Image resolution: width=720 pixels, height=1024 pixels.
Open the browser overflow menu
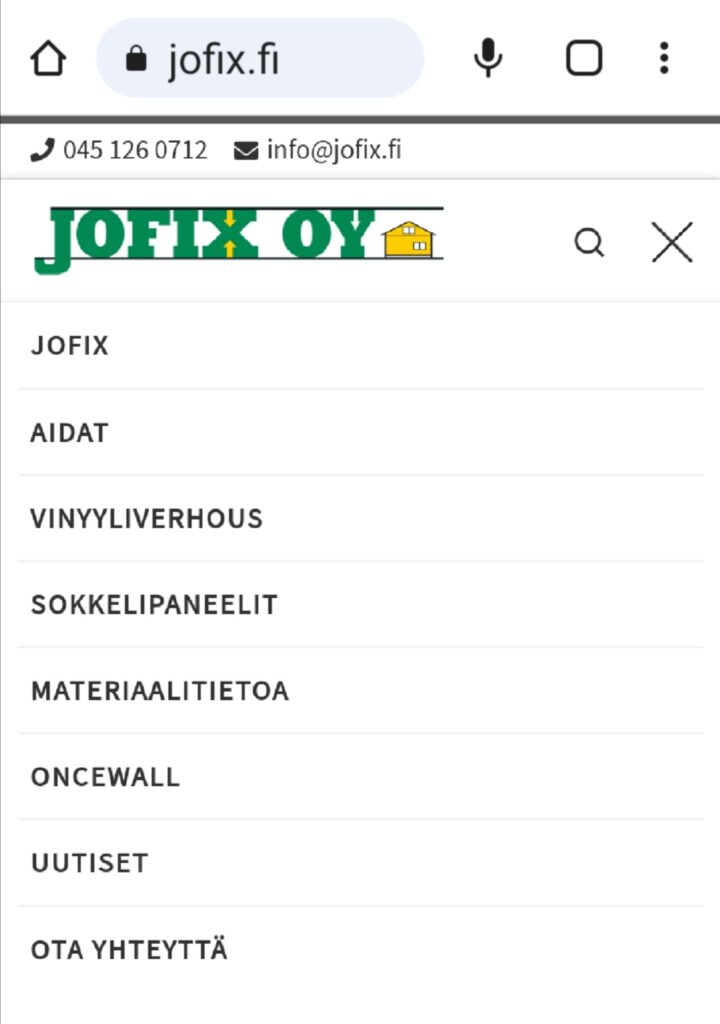664,59
